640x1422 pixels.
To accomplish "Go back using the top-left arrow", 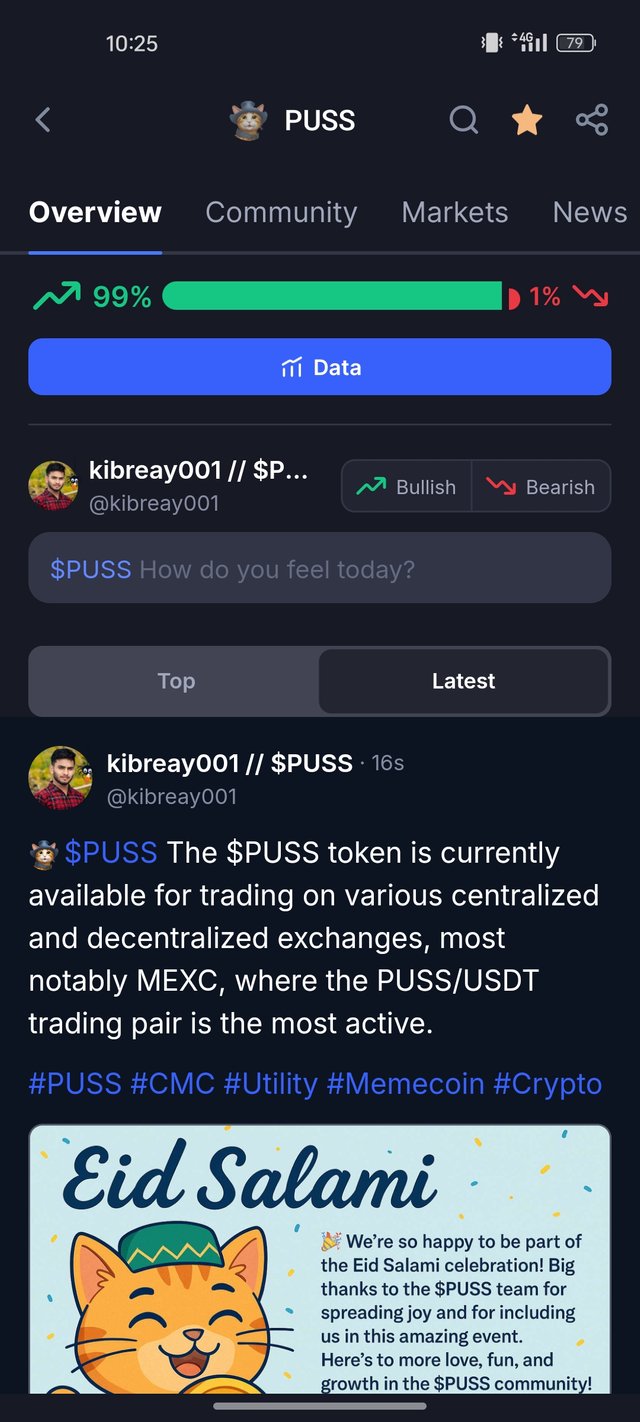I will (43, 120).
